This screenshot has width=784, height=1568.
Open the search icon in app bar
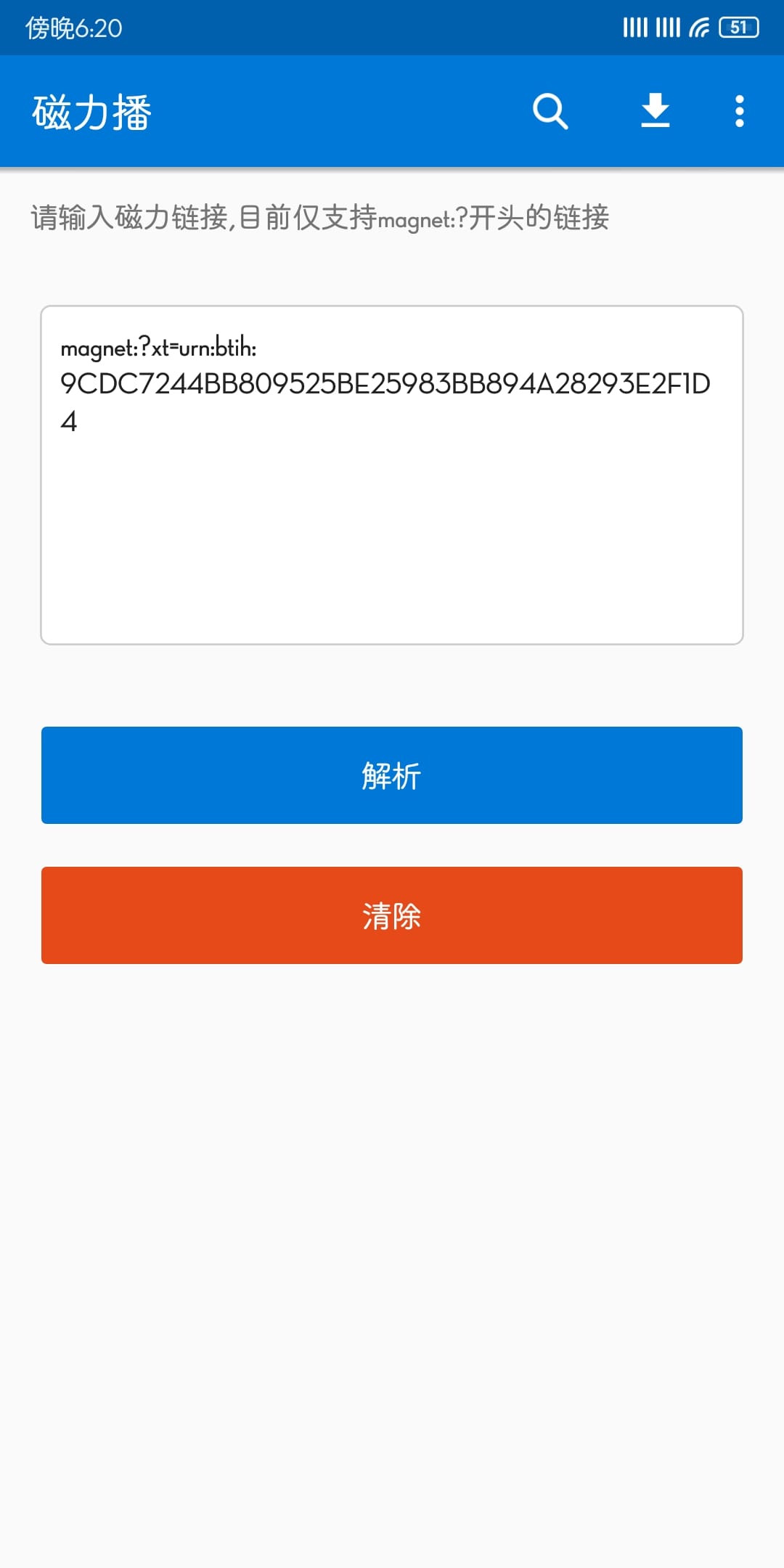click(x=550, y=111)
